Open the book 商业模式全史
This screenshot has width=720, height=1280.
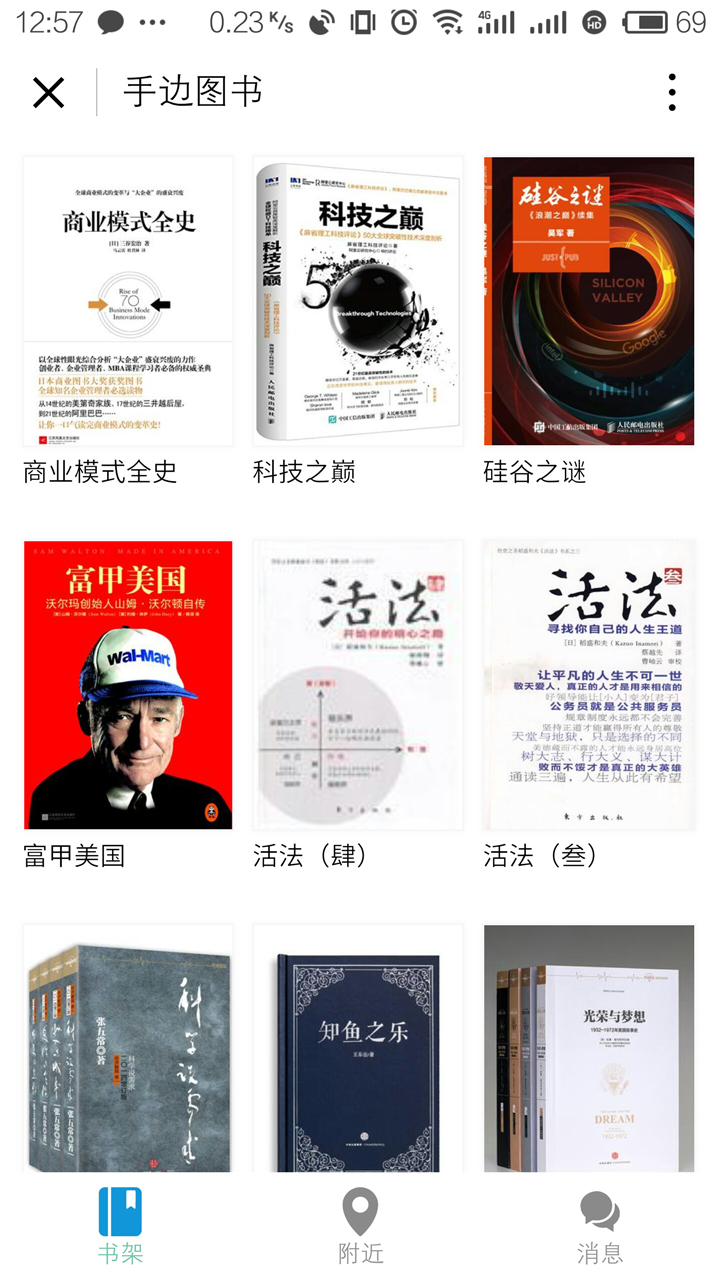pyautogui.click(x=128, y=301)
